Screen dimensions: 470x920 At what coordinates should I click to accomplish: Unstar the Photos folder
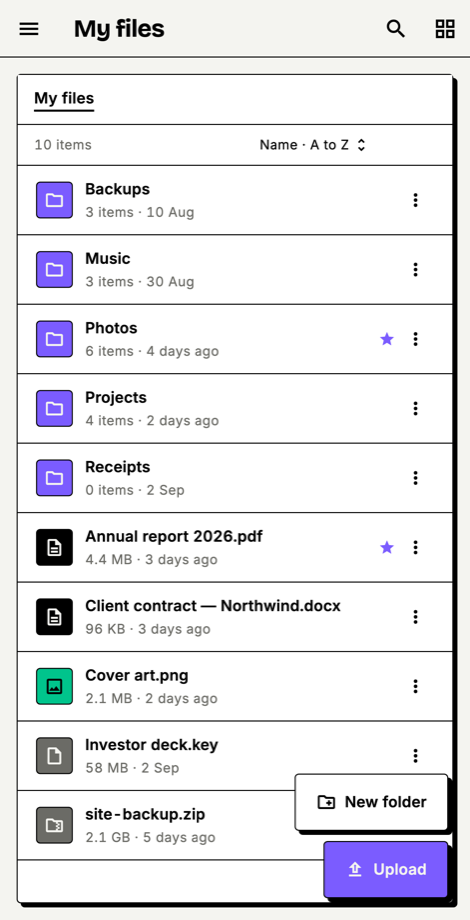coord(387,339)
